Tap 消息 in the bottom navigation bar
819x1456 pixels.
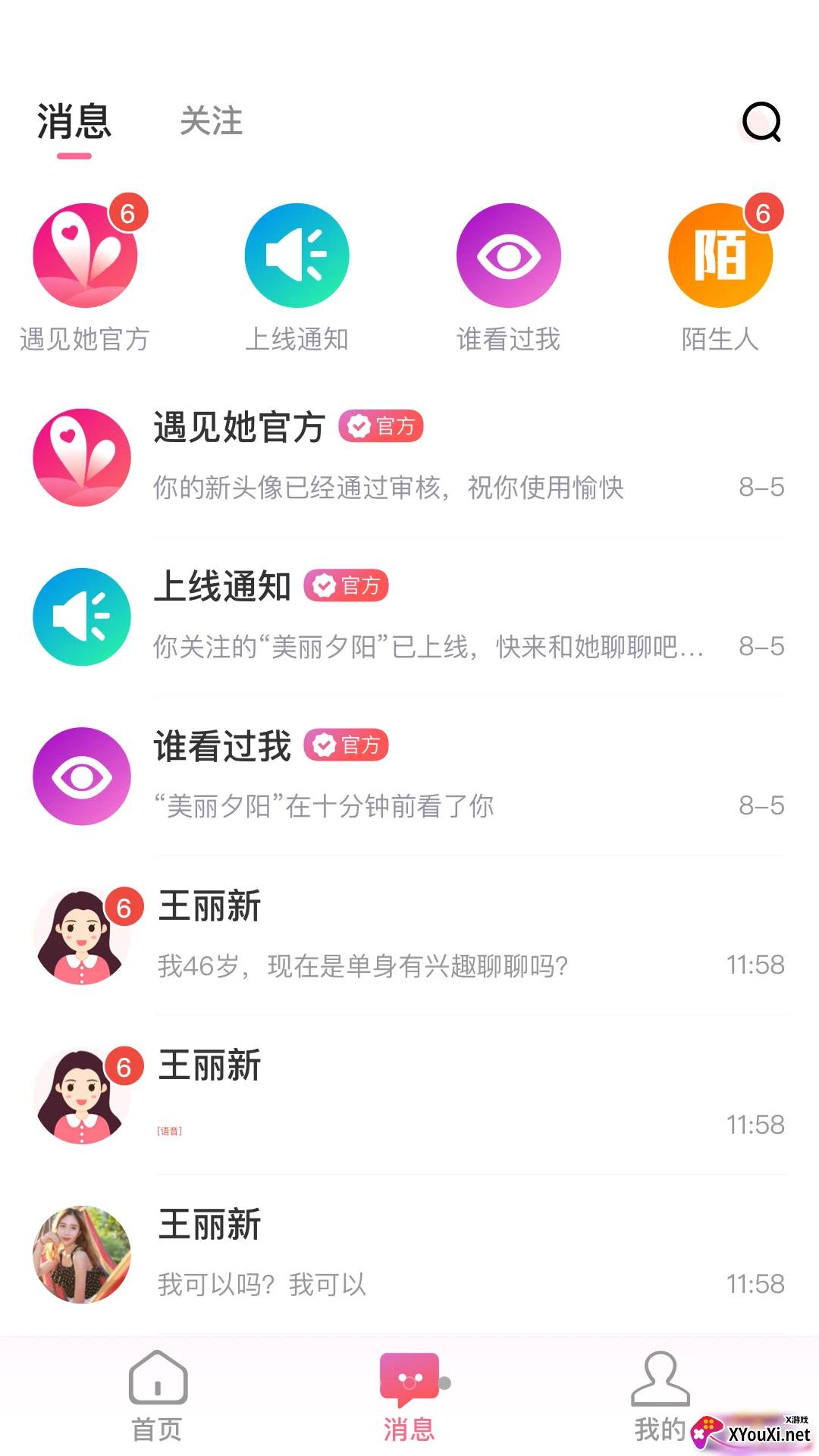[x=409, y=1395]
